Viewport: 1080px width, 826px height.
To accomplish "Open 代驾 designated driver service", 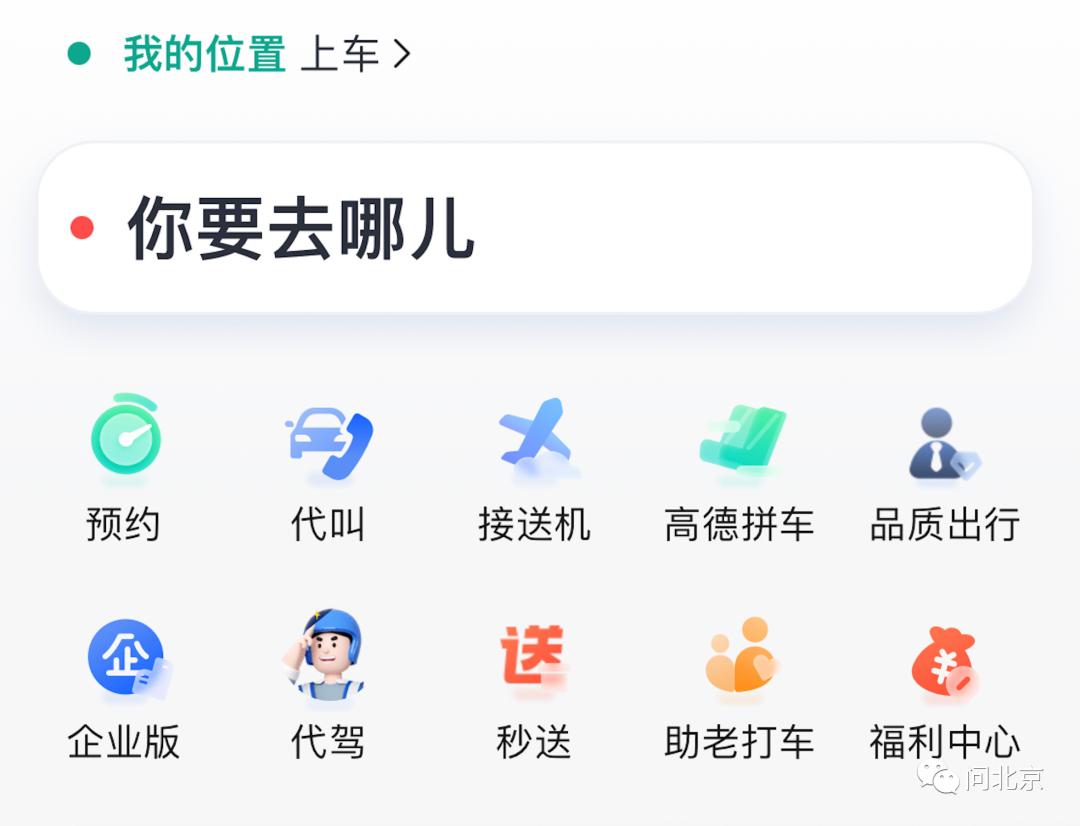I will click(328, 686).
